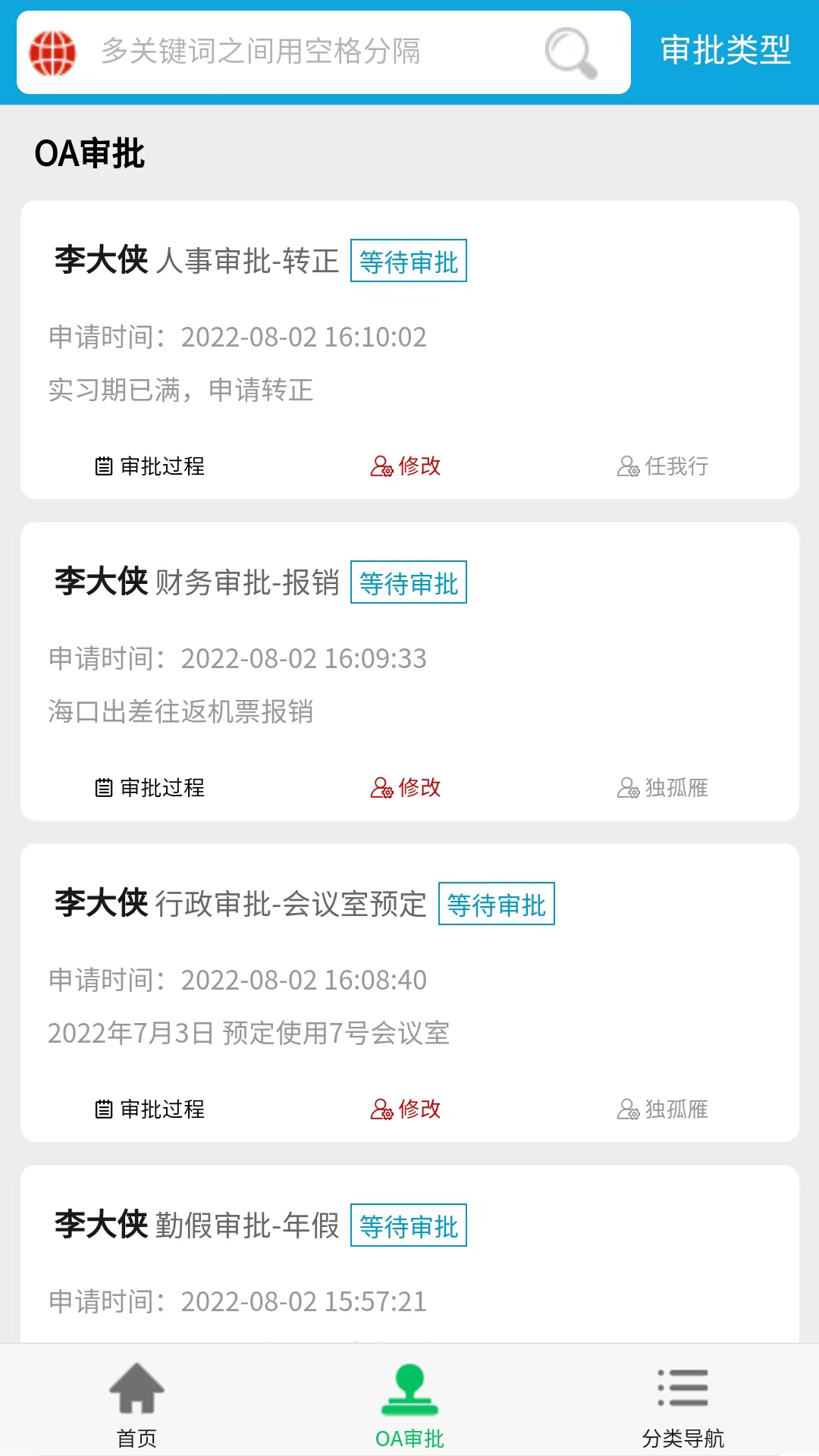Viewport: 819px width, 1456px height.
Task: Open the 勤假审批-年假 request card
Action: (x=409, y=1259)
